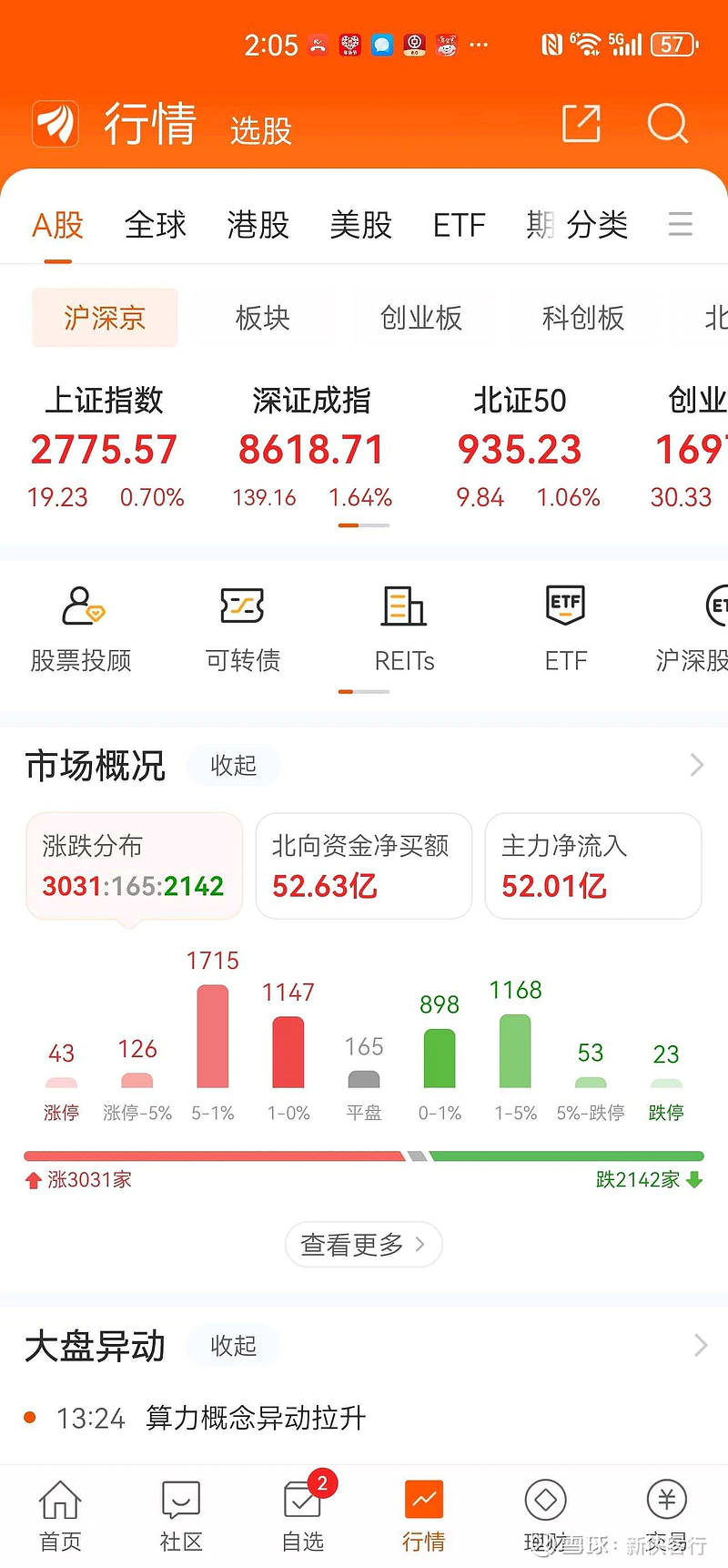Choose the 科创板 chip
Viewport: 728px width, 1568px height.
[x=583, y=318]
